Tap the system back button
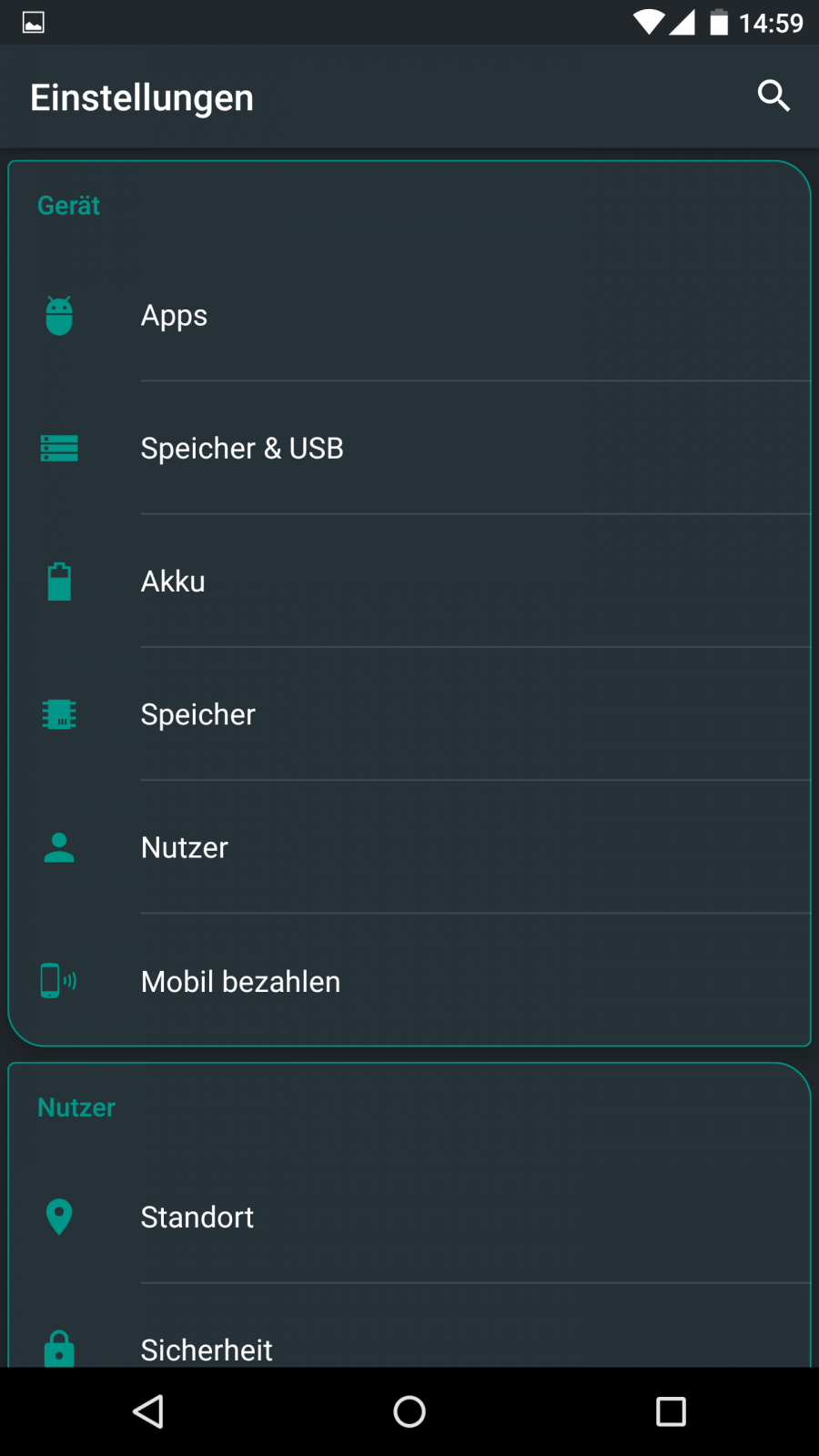 click(148, 1411)
